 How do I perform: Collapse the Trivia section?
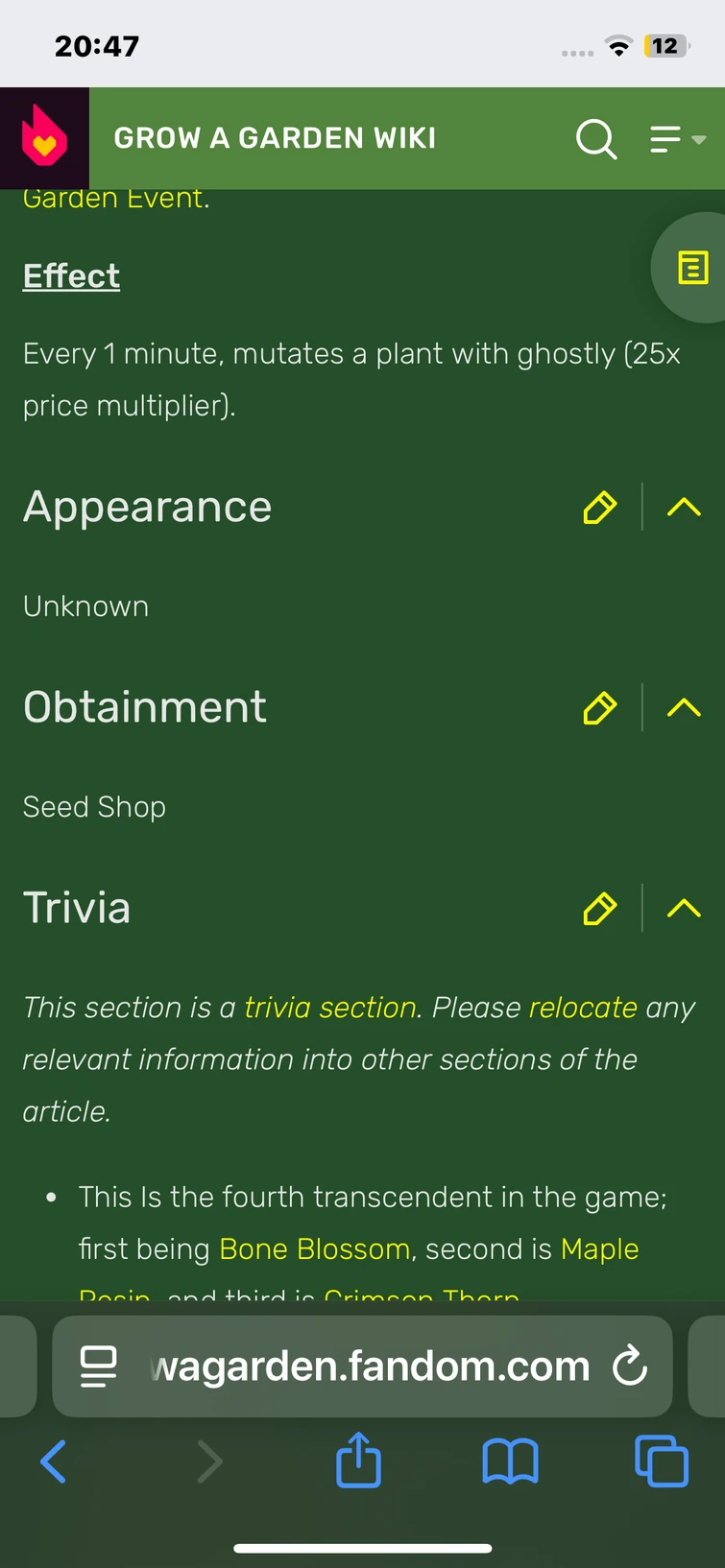(684, 909)
